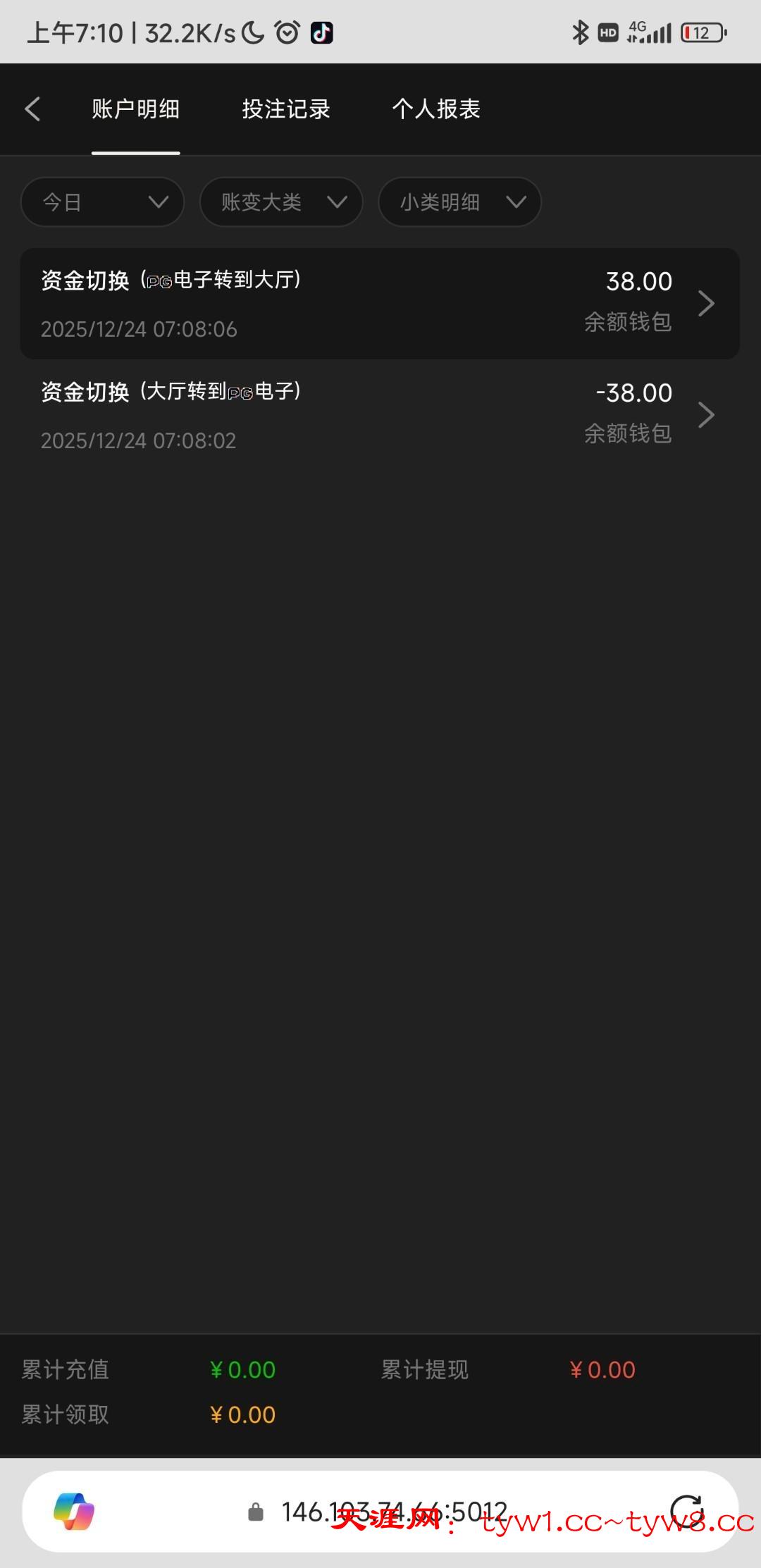
Task: View the -38.00 大厅转到PG电子 record
Action: tap(380, 415)
